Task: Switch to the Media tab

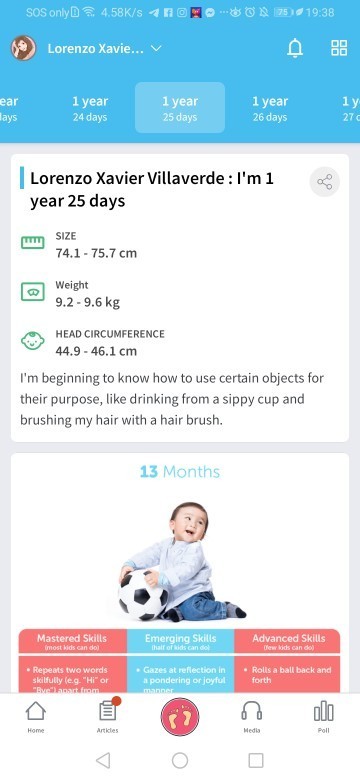Action: [x=252, y=717]
